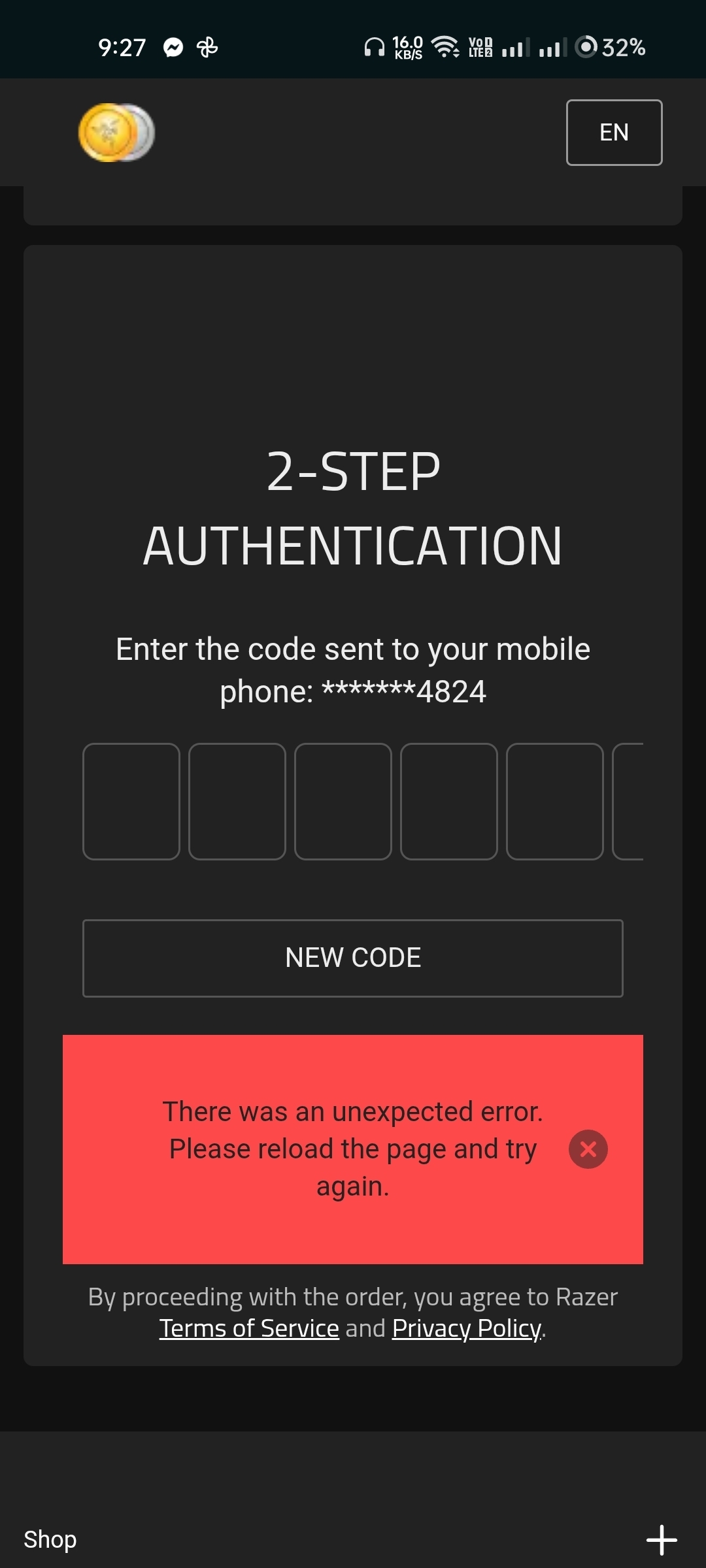
Task: Focus the first verification code box
Action: point(131,801)
